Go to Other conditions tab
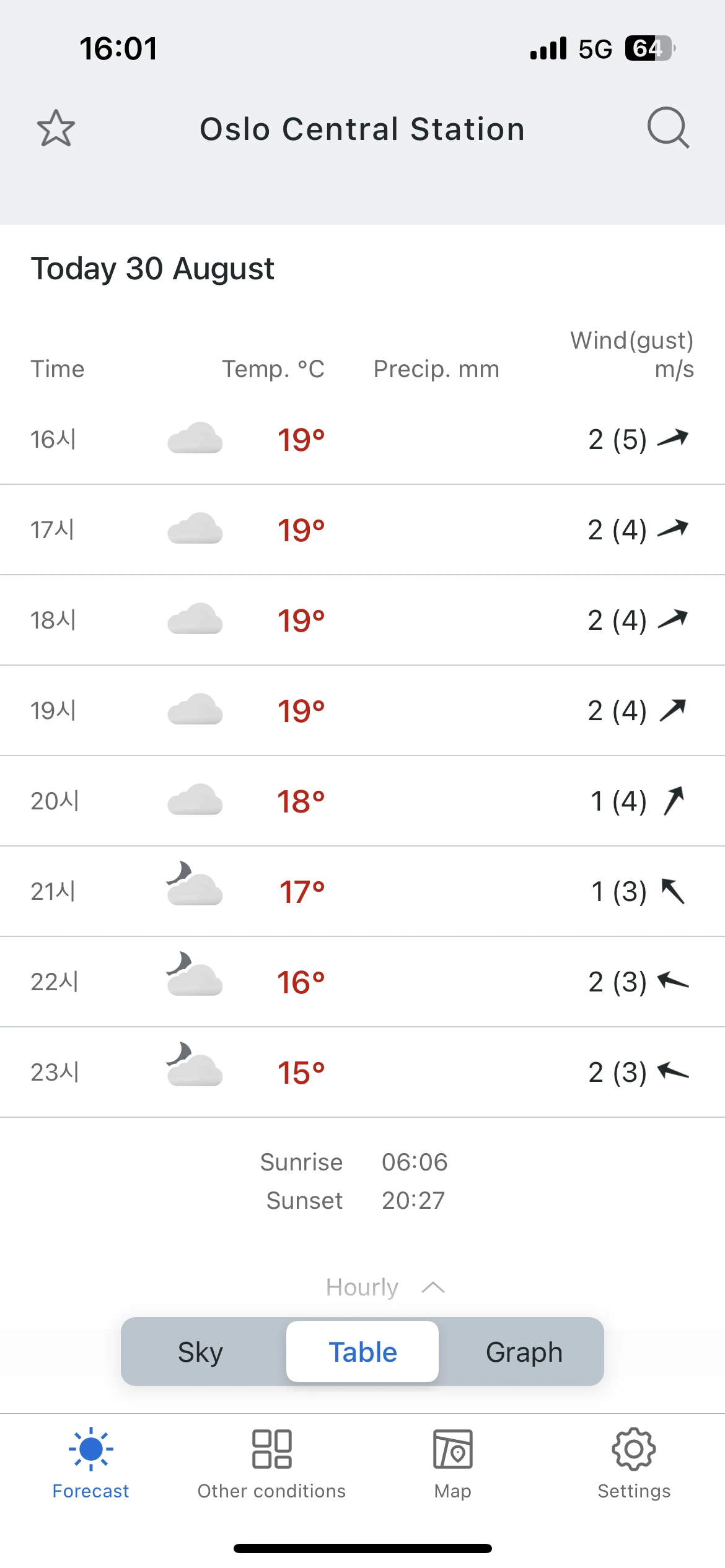725x1568 pixels. (x=271, y=1463)
